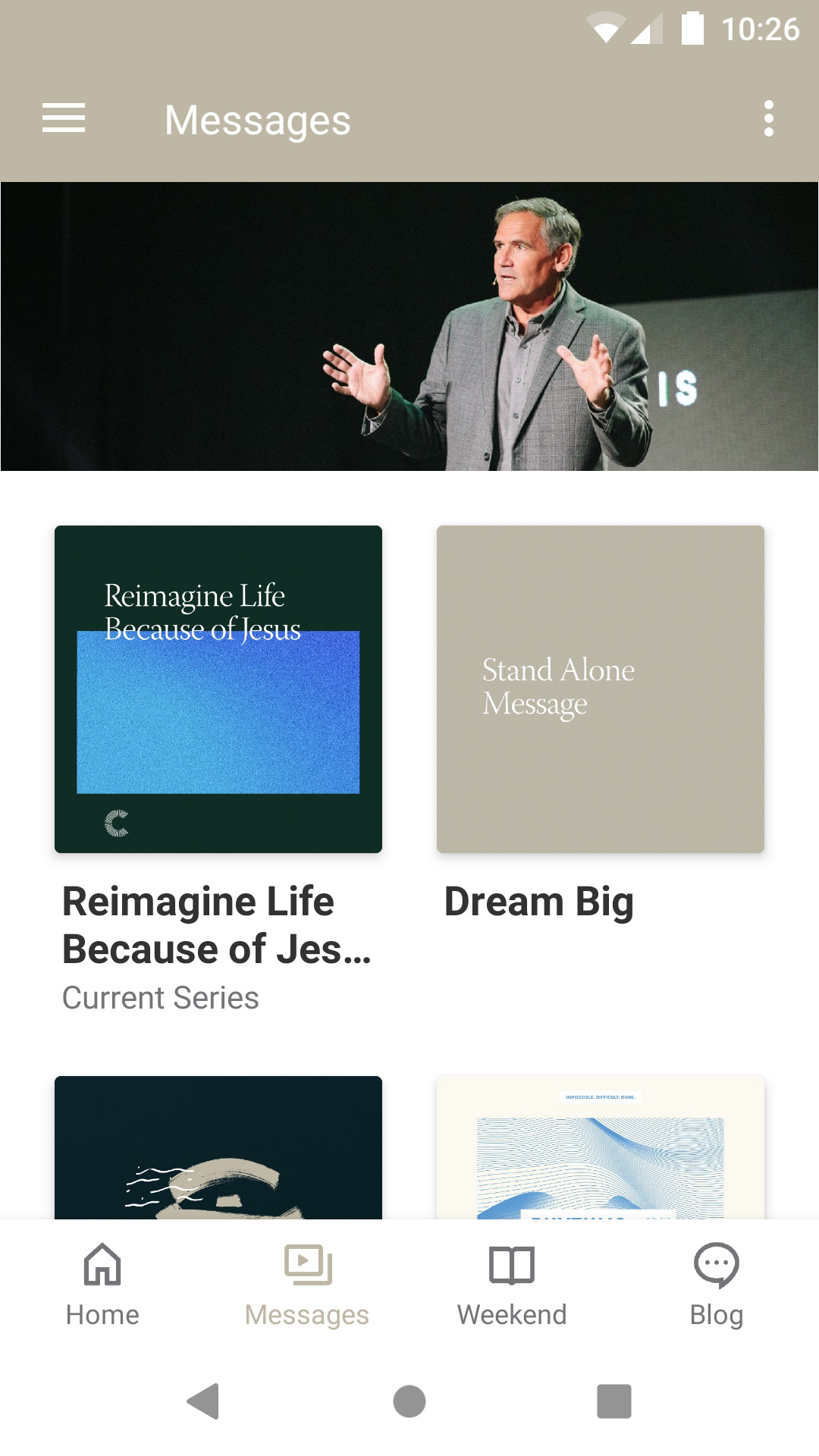The image size is (819, 1456).
Task: Open the dark series card with brushstroke art
Action: (218, 1147)
